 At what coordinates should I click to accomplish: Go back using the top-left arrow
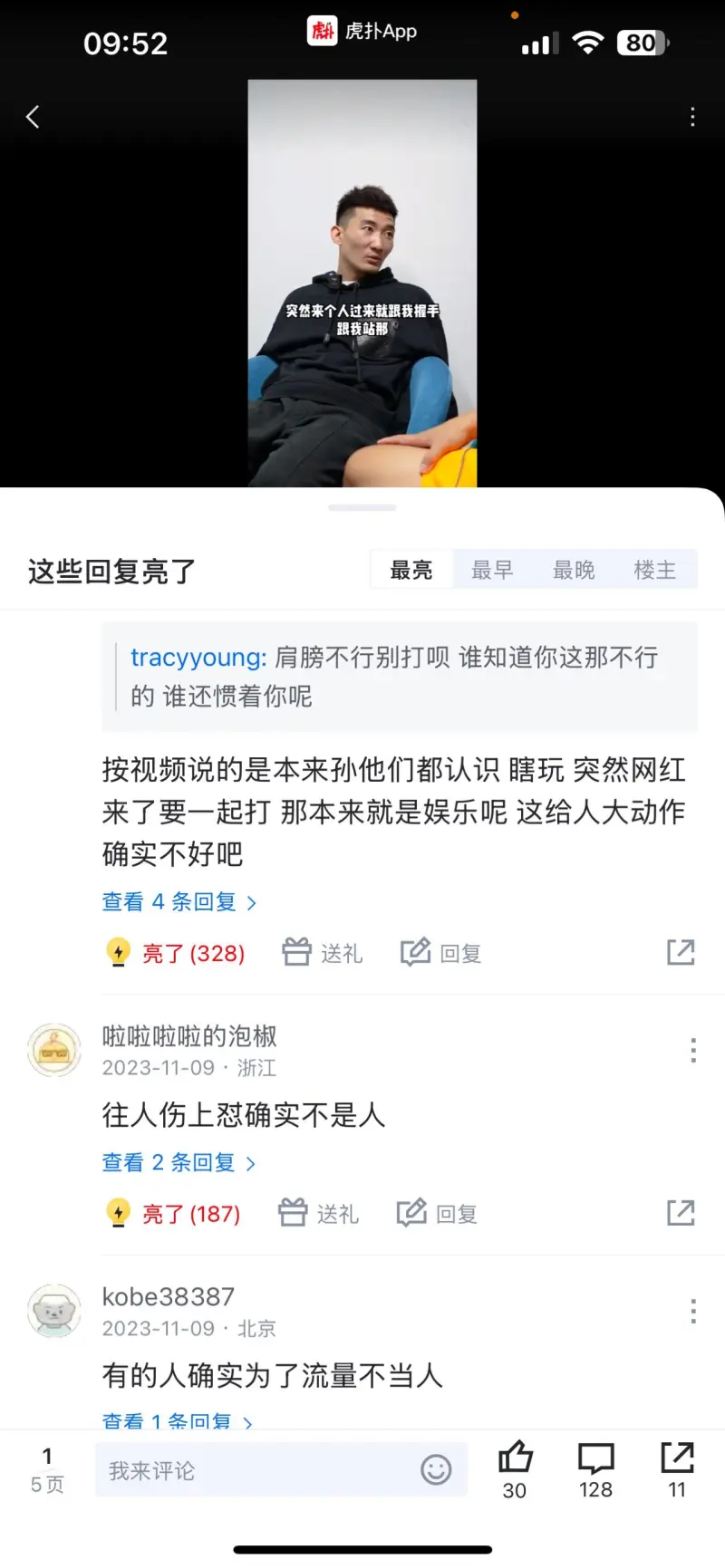pyautogui.click(x=33, y=117)
